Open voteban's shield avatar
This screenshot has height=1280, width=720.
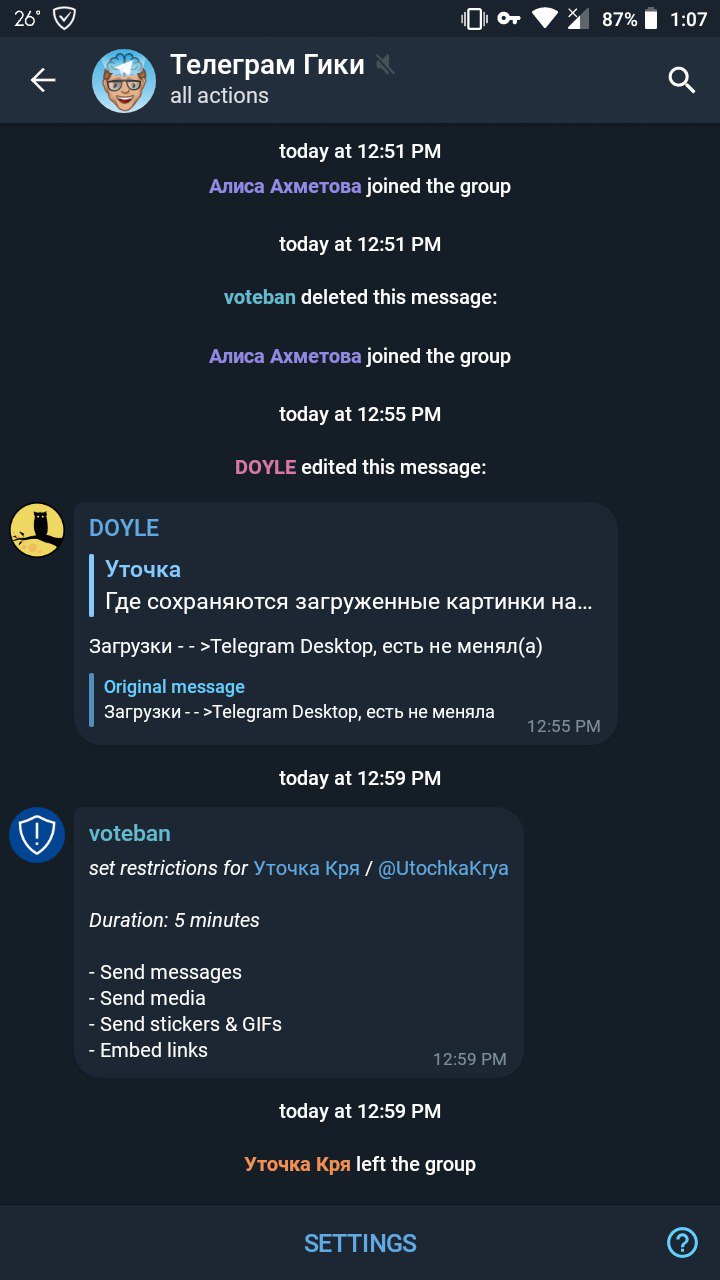click(37, 835)
